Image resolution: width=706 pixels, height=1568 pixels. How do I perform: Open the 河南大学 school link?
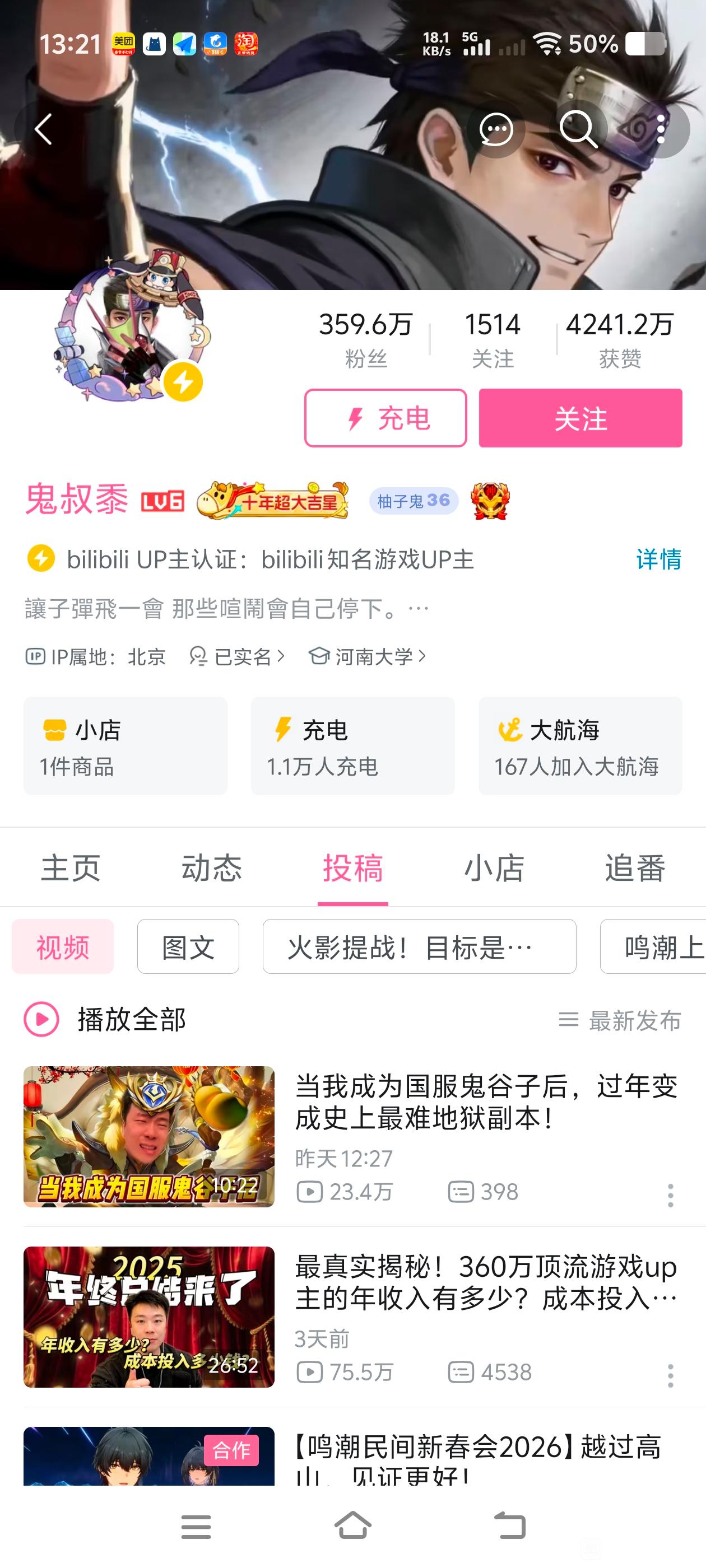point(368,656)
